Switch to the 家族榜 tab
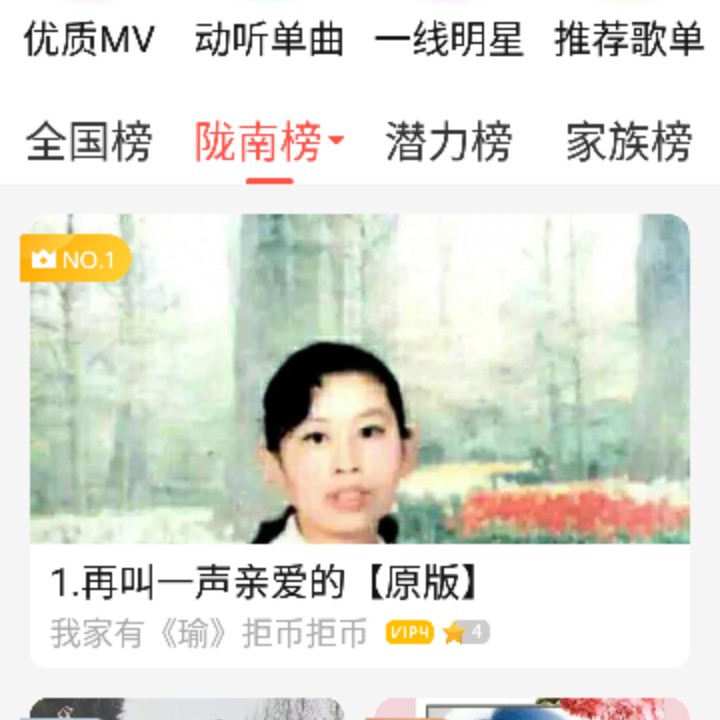Image resolution: width=720 pixels, height=720 pixels. [629, 142]
